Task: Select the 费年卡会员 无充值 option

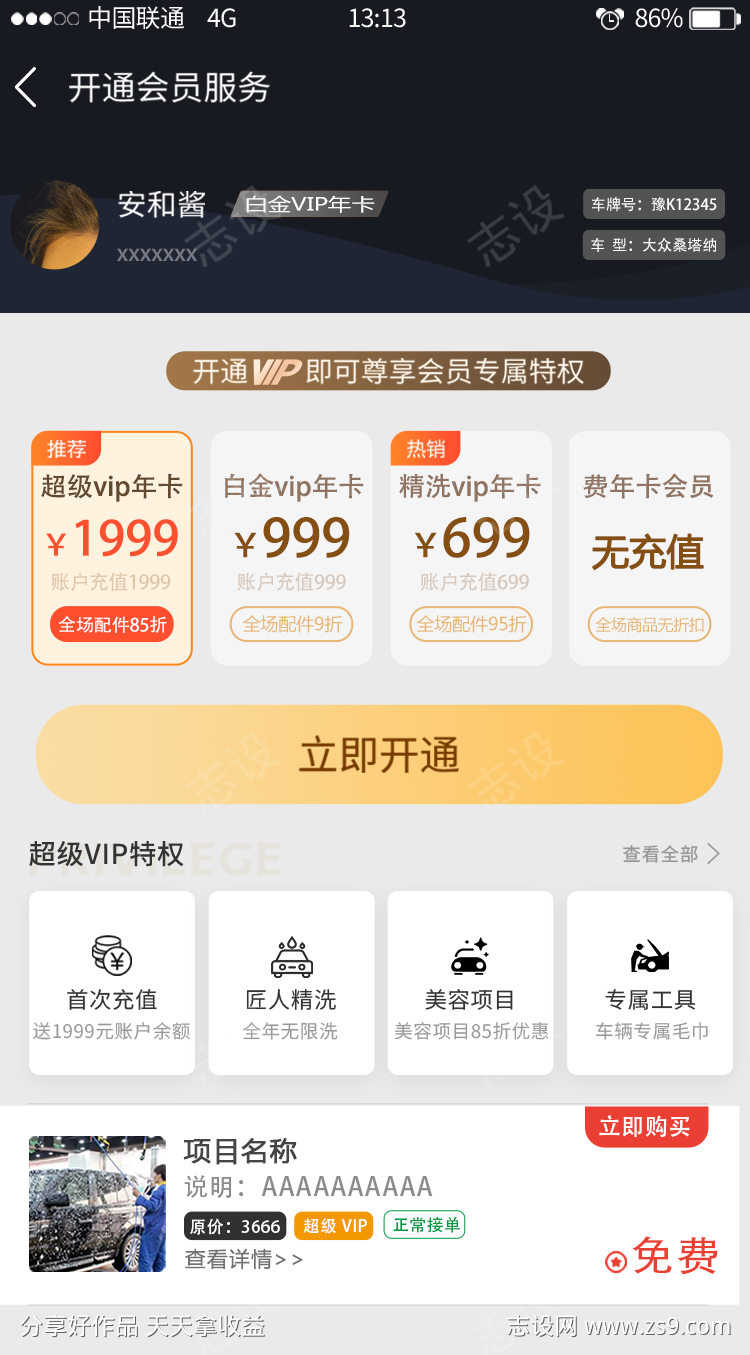Action: point(649,548)
